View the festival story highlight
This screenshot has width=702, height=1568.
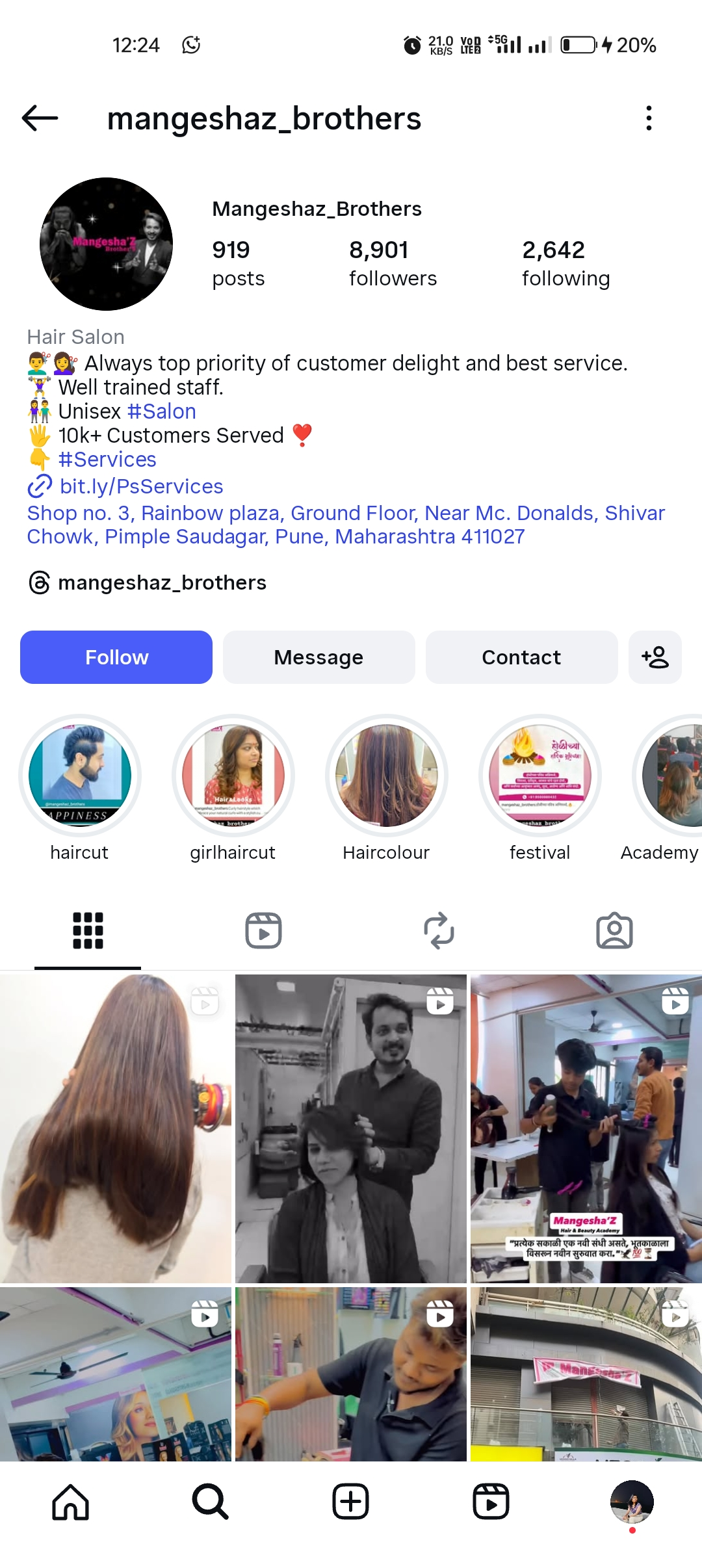[x=540, y=775]
